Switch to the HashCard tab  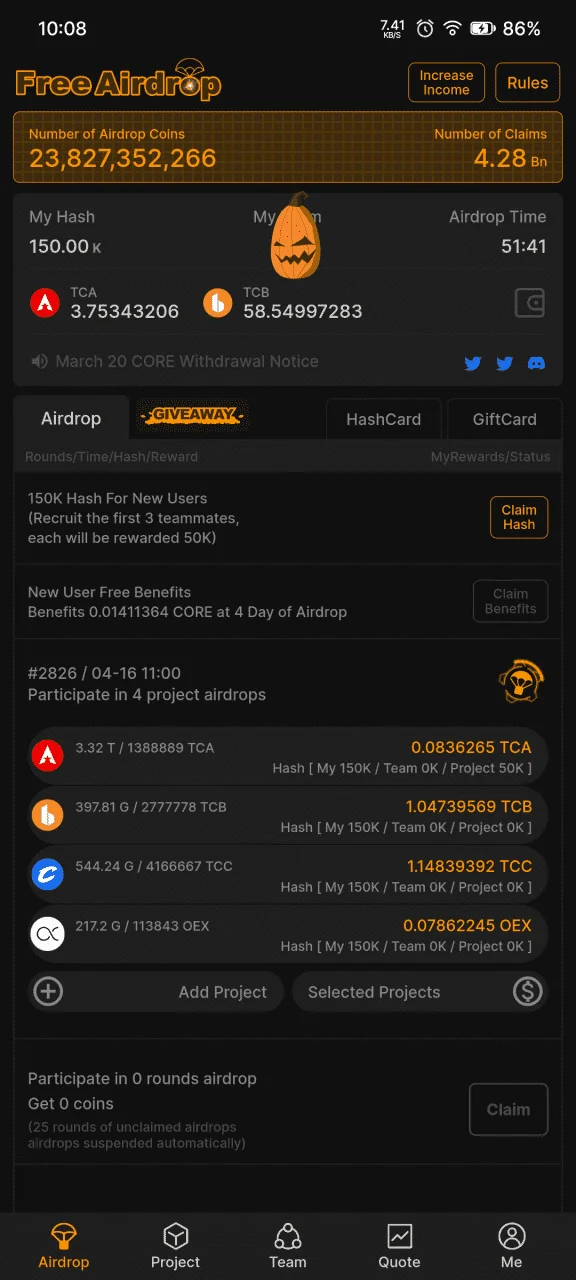(x=383, y=419)
